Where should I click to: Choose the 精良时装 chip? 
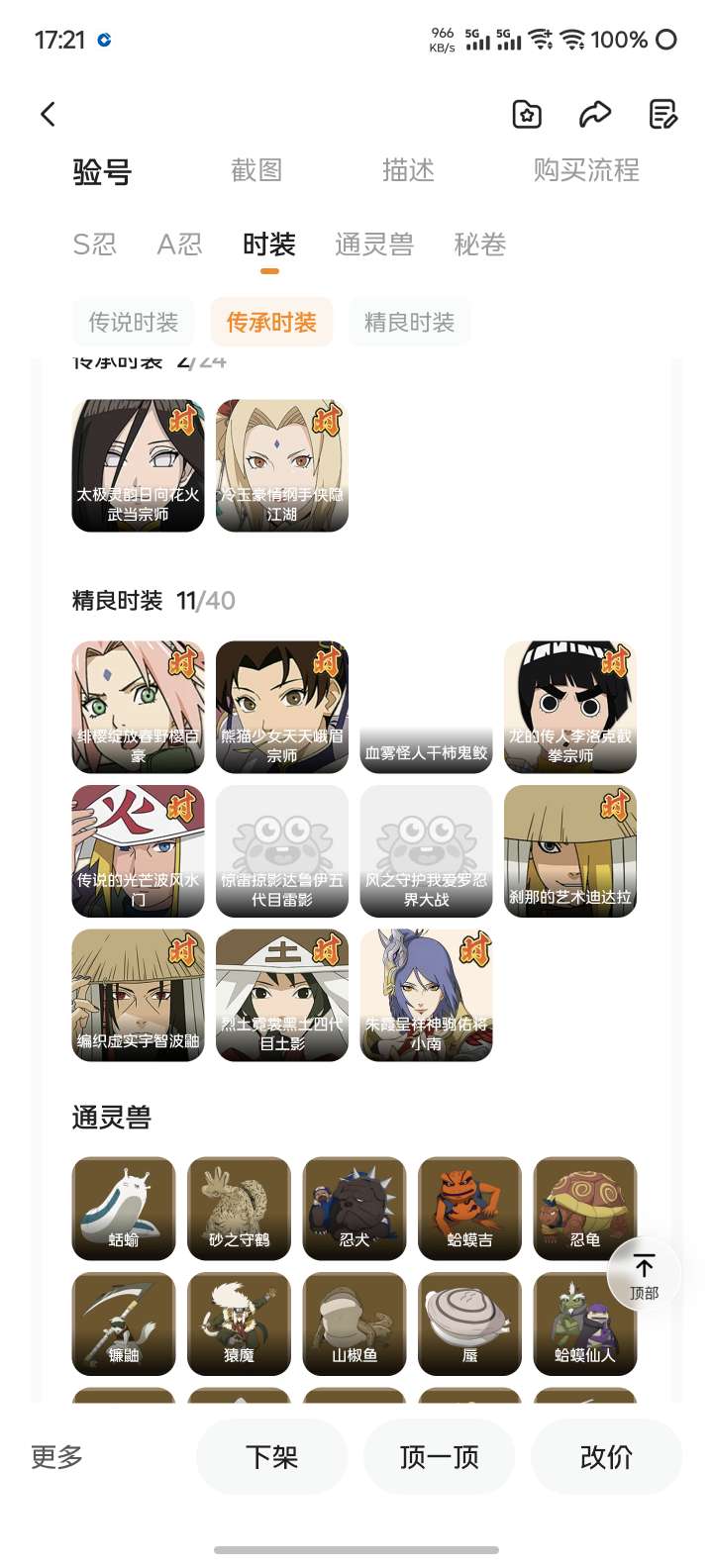click(x=409, y=322)
